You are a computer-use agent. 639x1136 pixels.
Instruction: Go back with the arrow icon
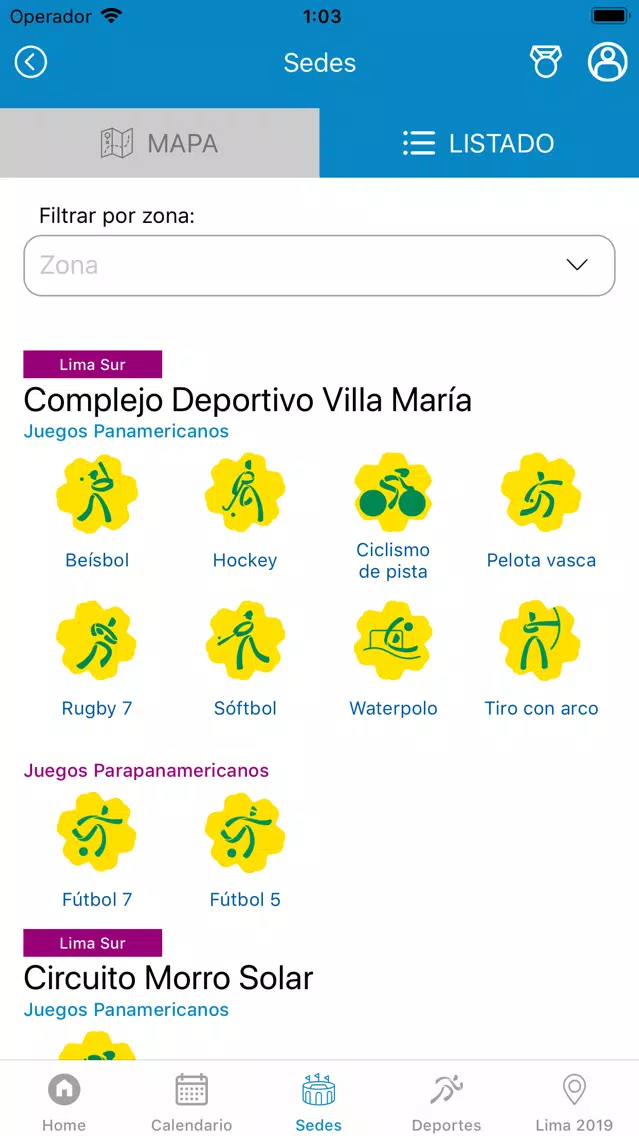30,62
